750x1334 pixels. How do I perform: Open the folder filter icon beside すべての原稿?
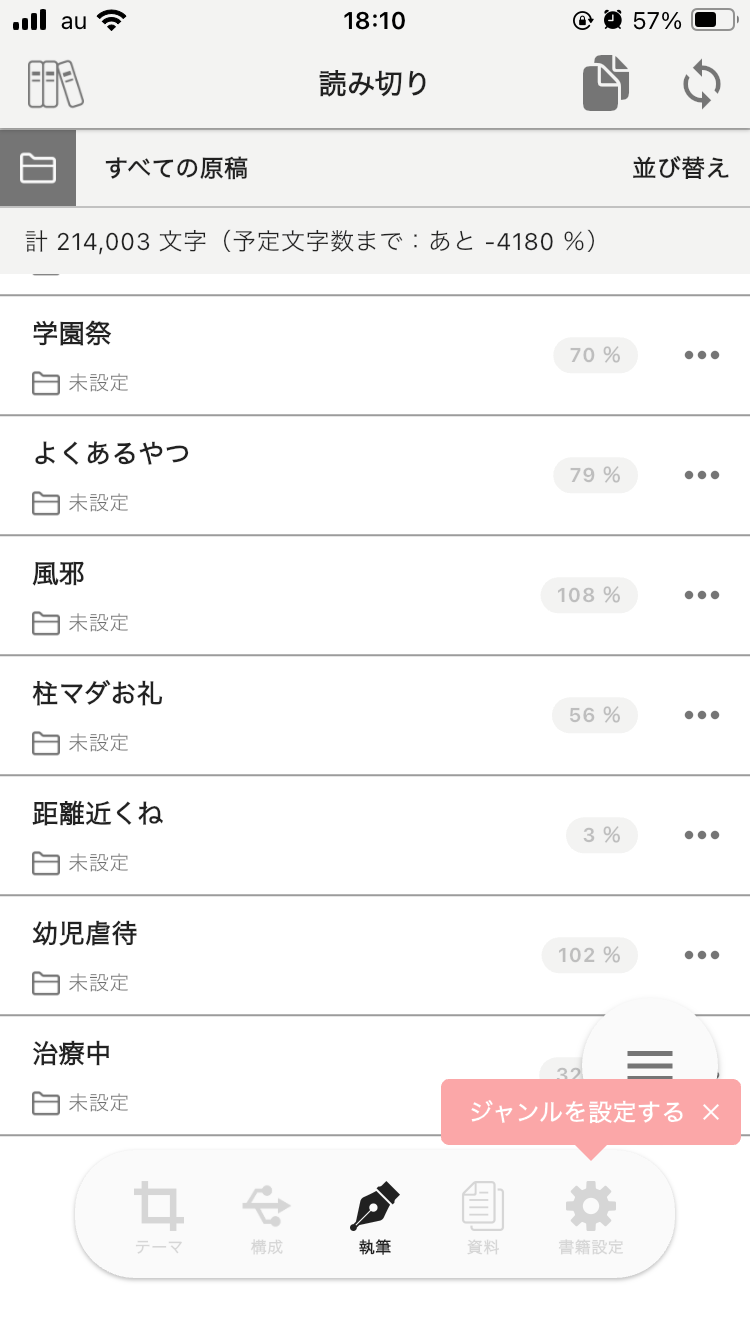(37, 167)
